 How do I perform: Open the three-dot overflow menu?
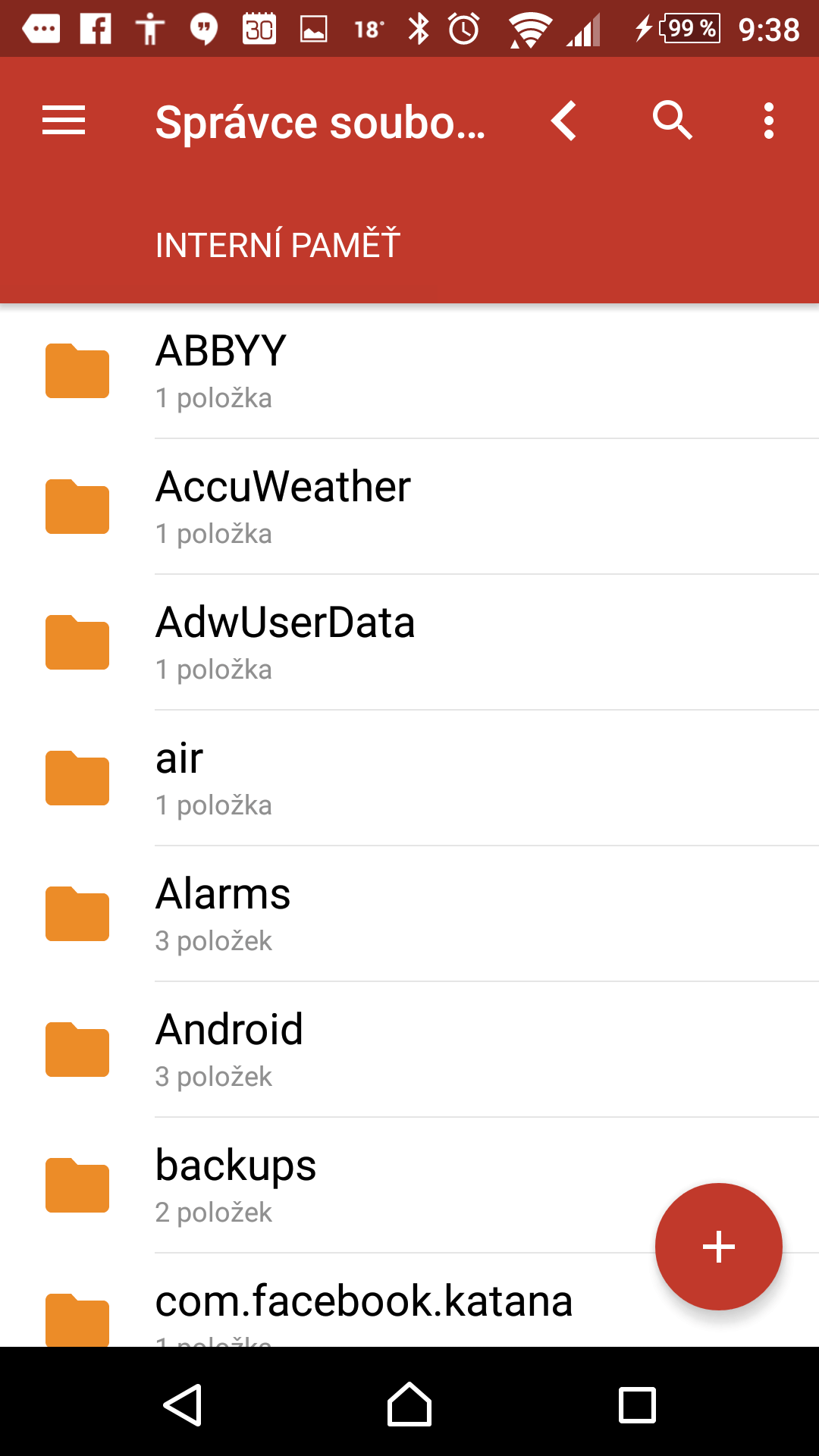point(769,121)
